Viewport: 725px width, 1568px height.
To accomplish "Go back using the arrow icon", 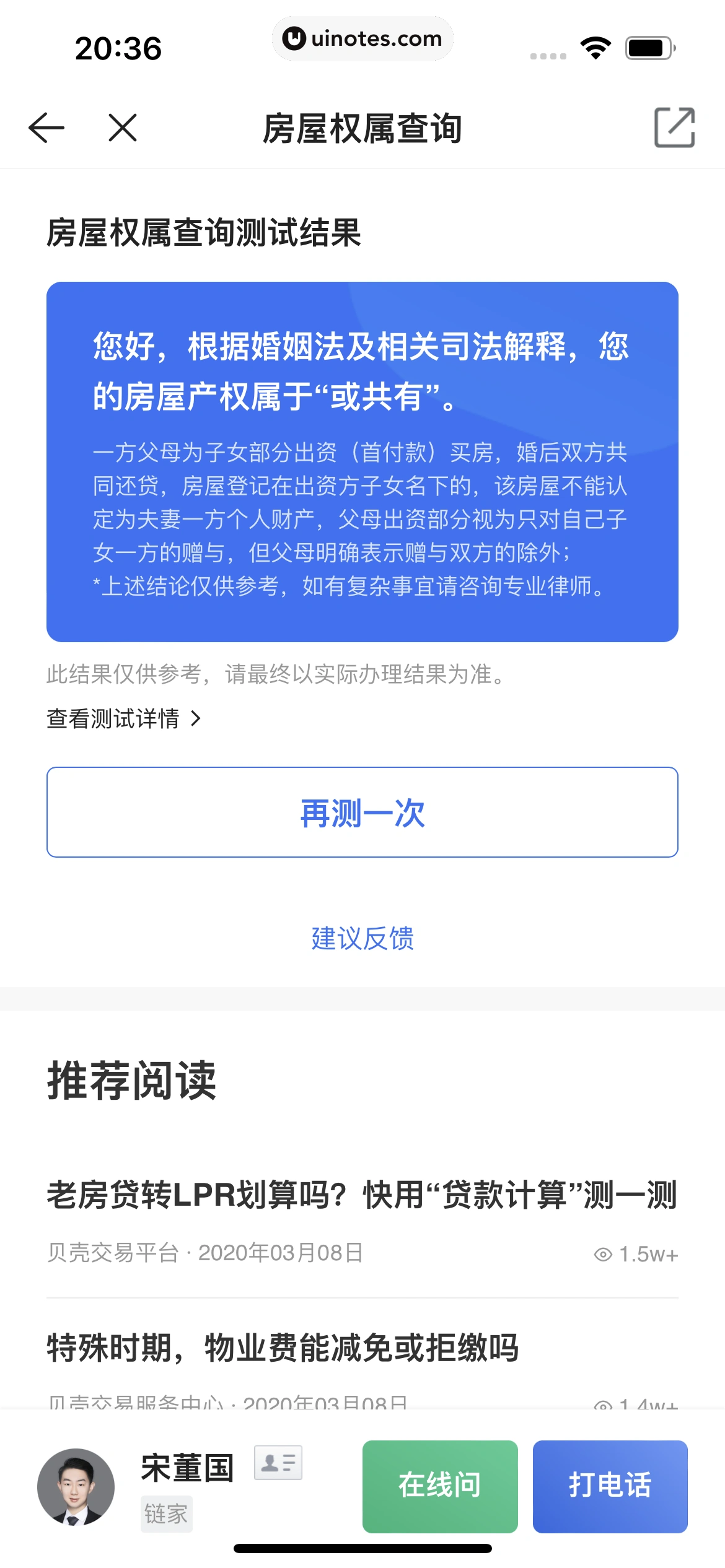I will pyautogui.click(x=46, y=128).
